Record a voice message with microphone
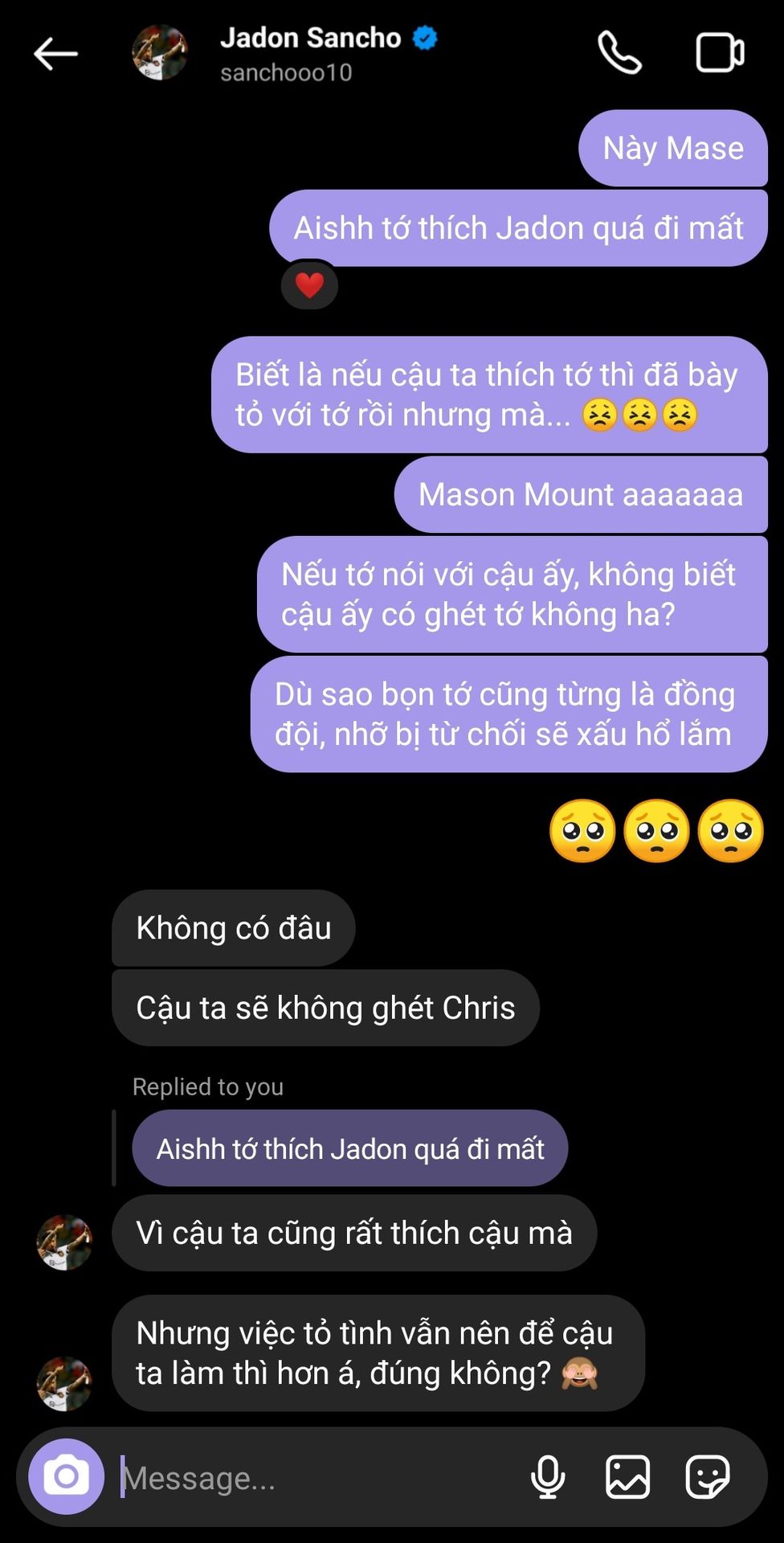 [548, 1477]
